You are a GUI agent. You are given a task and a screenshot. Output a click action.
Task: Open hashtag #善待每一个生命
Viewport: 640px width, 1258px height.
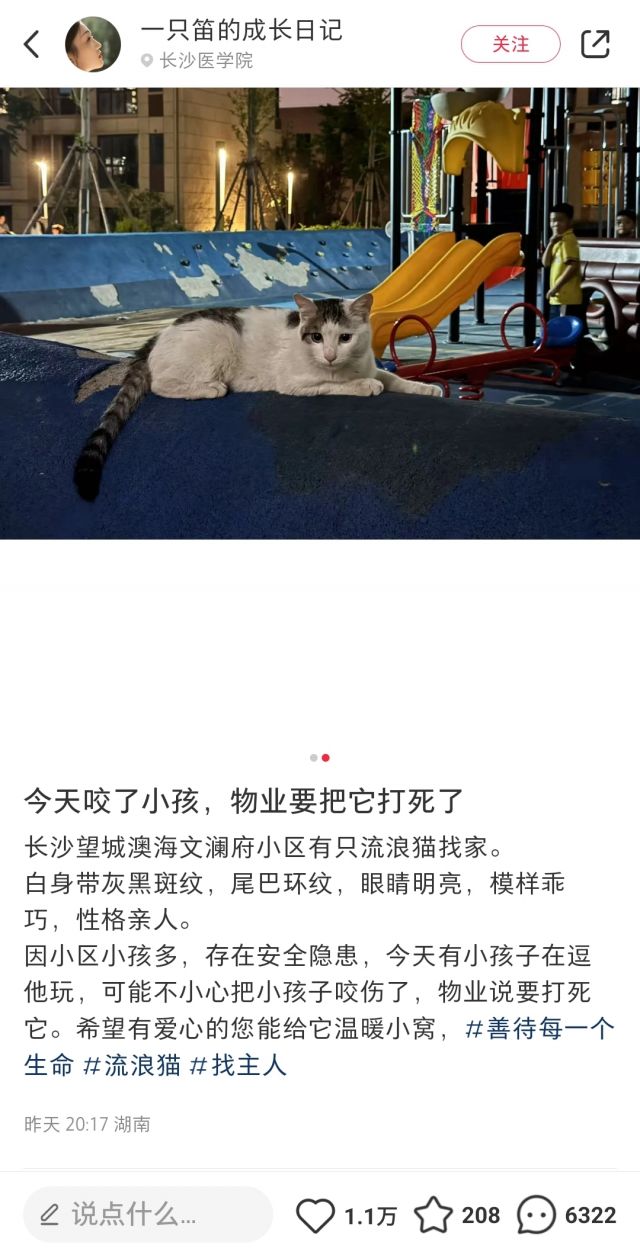pyautogui.click(x=540, y=1028)
